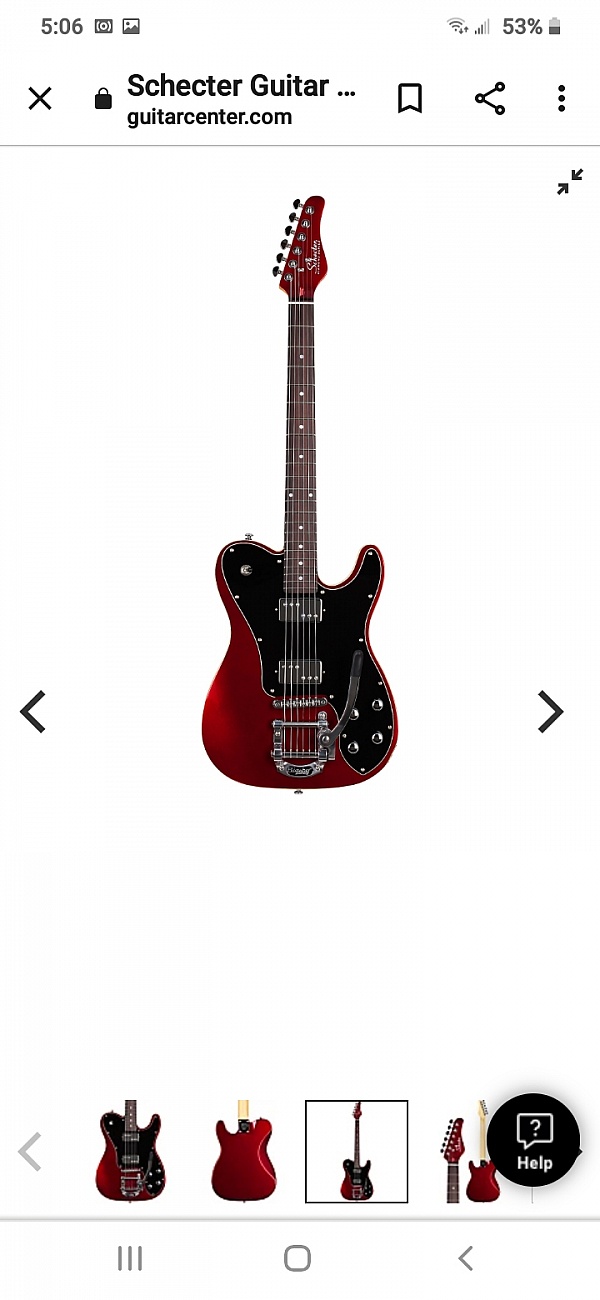Select the guitar back view thumbnail

[243, 1152]
